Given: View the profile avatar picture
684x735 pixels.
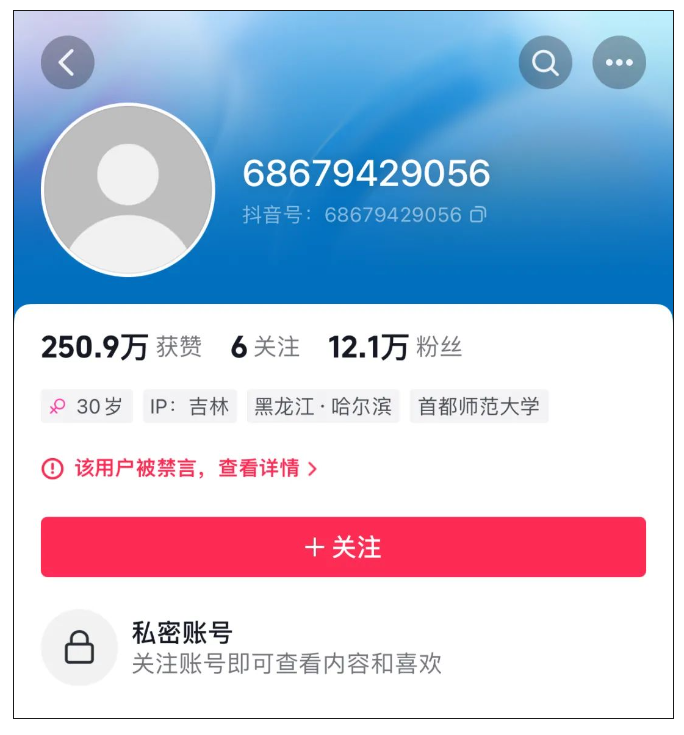Looking at the screenshot, I should 128,189.
